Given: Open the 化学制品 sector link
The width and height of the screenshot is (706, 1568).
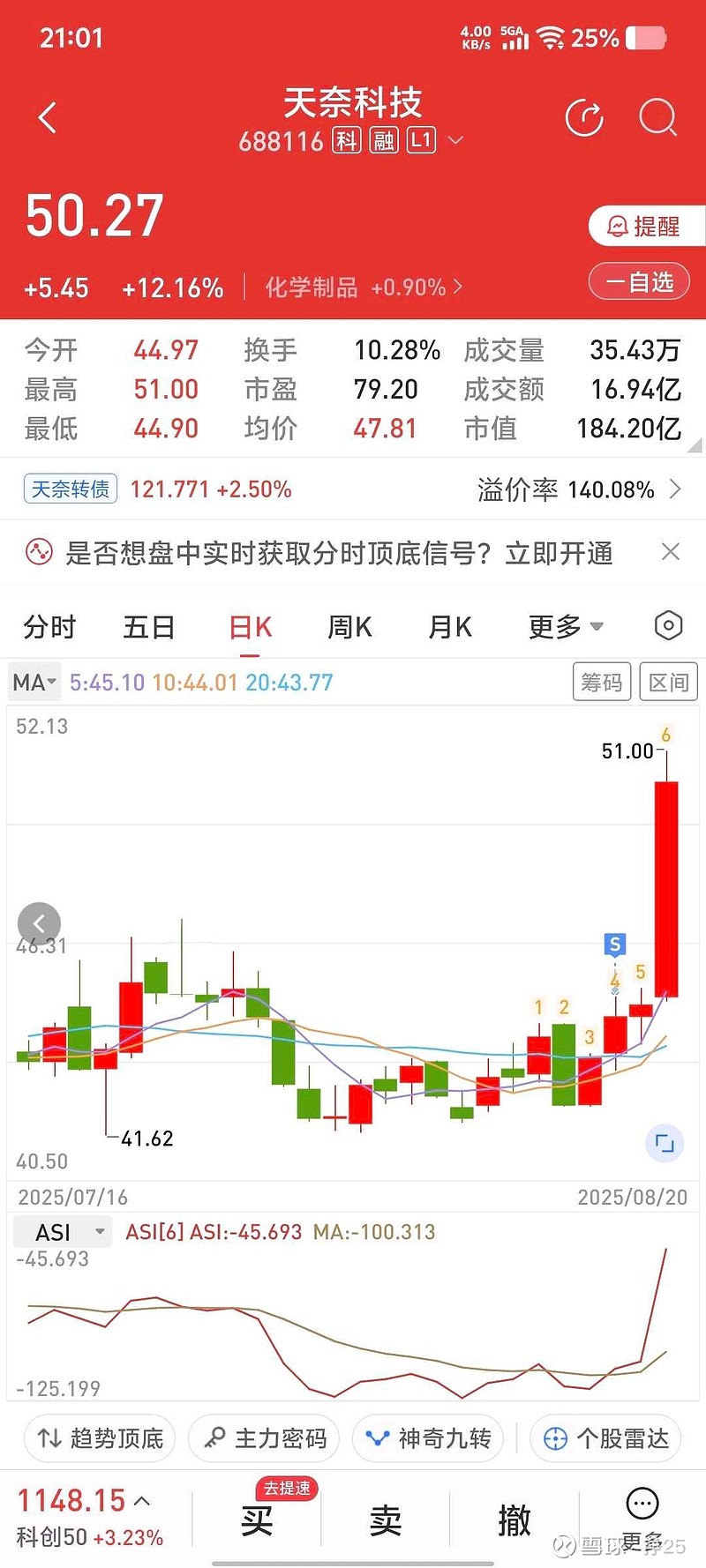Looking at the screenshot, I should coord(364,287).
